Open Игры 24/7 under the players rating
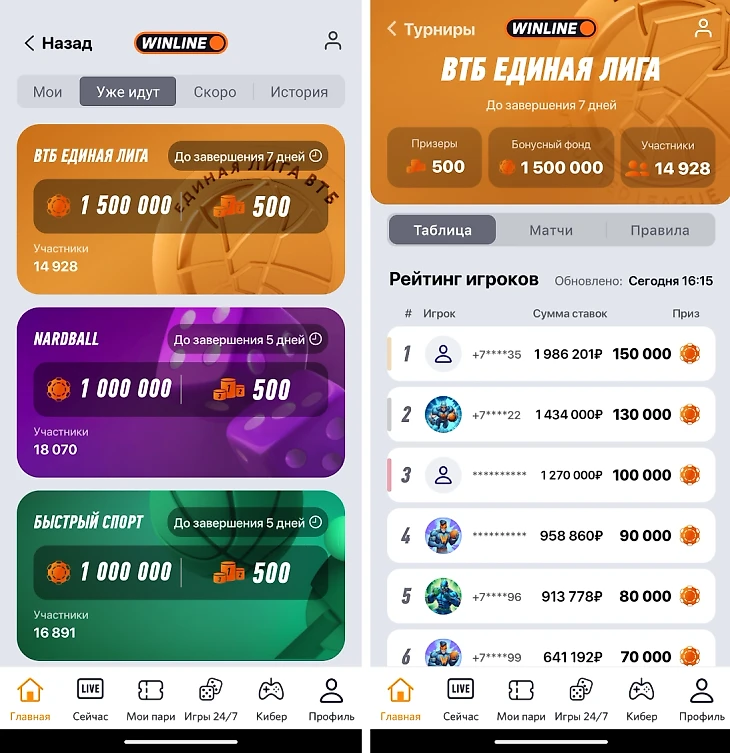The image size is (730, 753). (581, 699)
